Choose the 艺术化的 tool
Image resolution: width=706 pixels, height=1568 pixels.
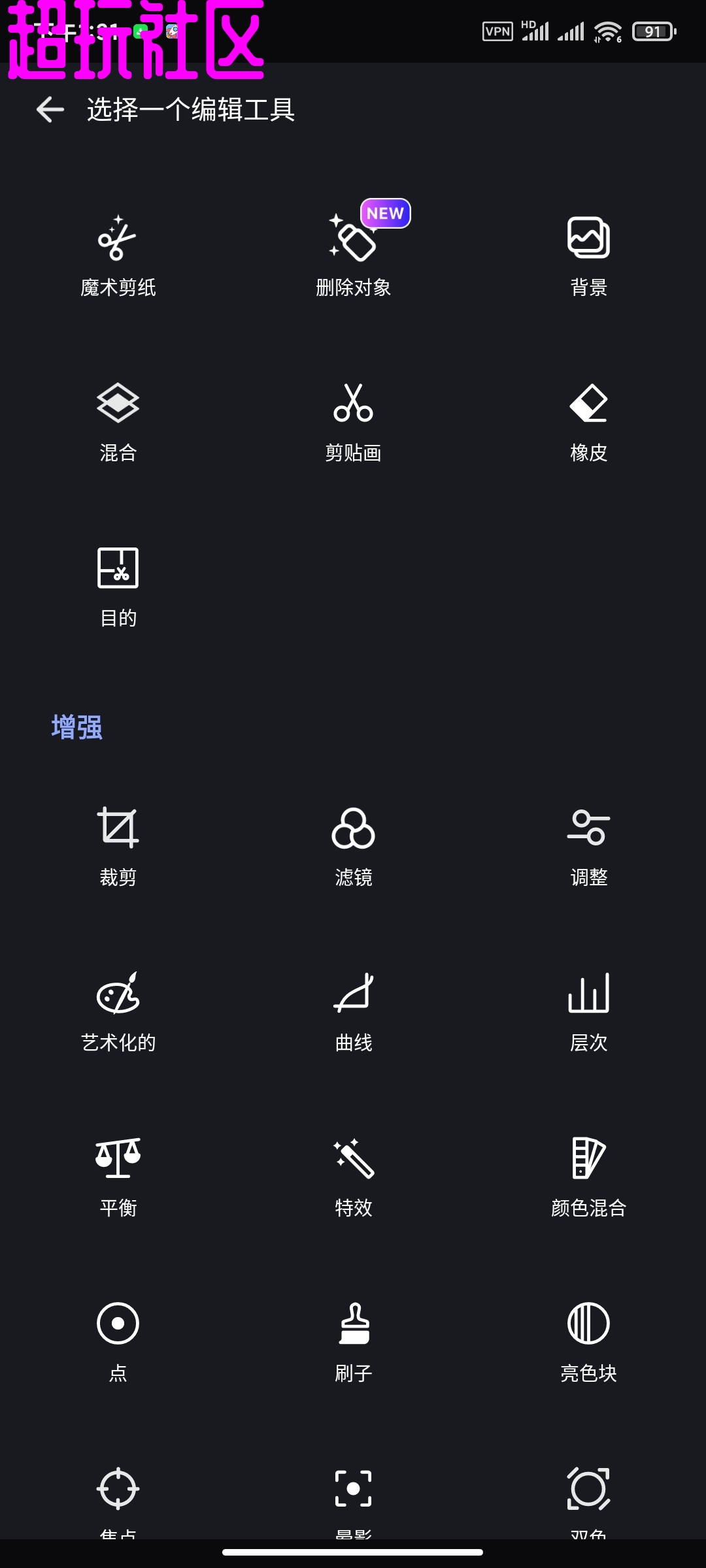(x=118, y=1011)
